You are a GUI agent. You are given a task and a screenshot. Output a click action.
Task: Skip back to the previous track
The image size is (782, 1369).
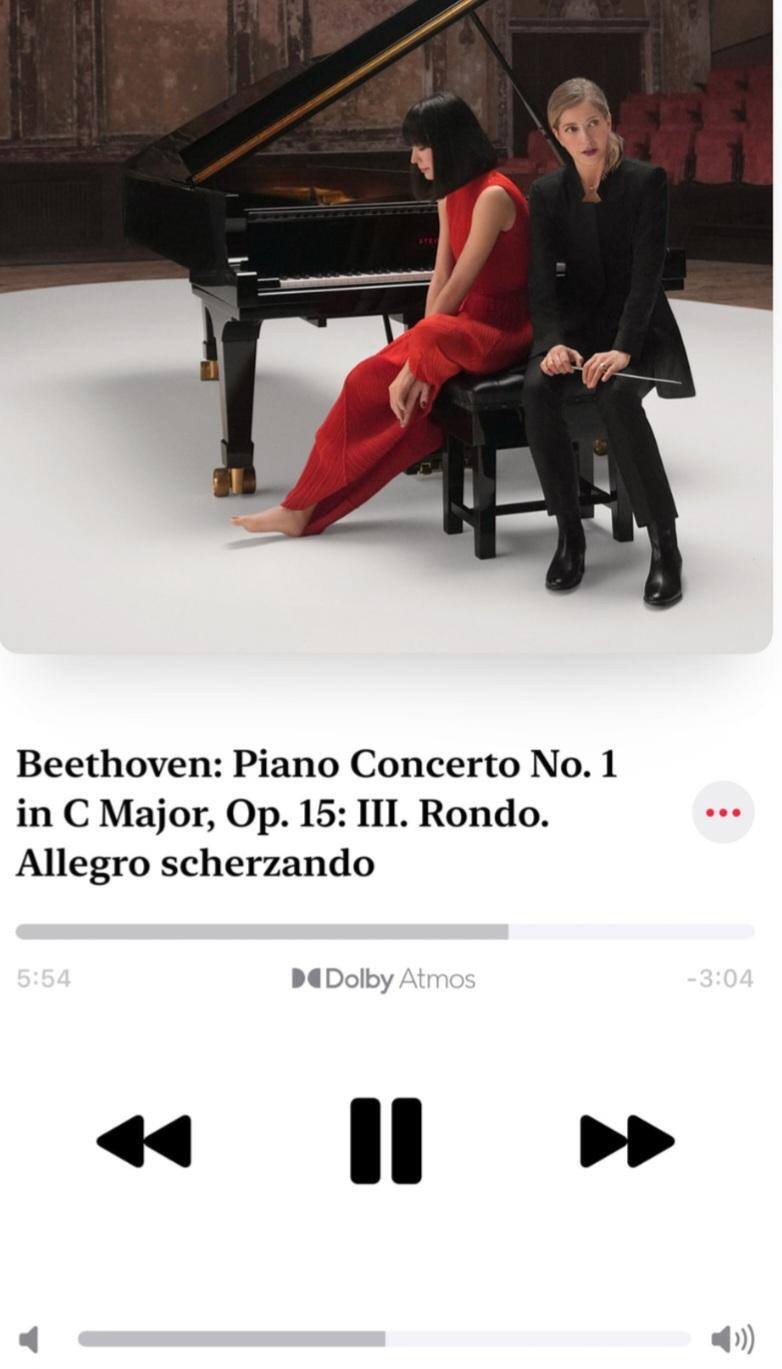point(144,1141)
